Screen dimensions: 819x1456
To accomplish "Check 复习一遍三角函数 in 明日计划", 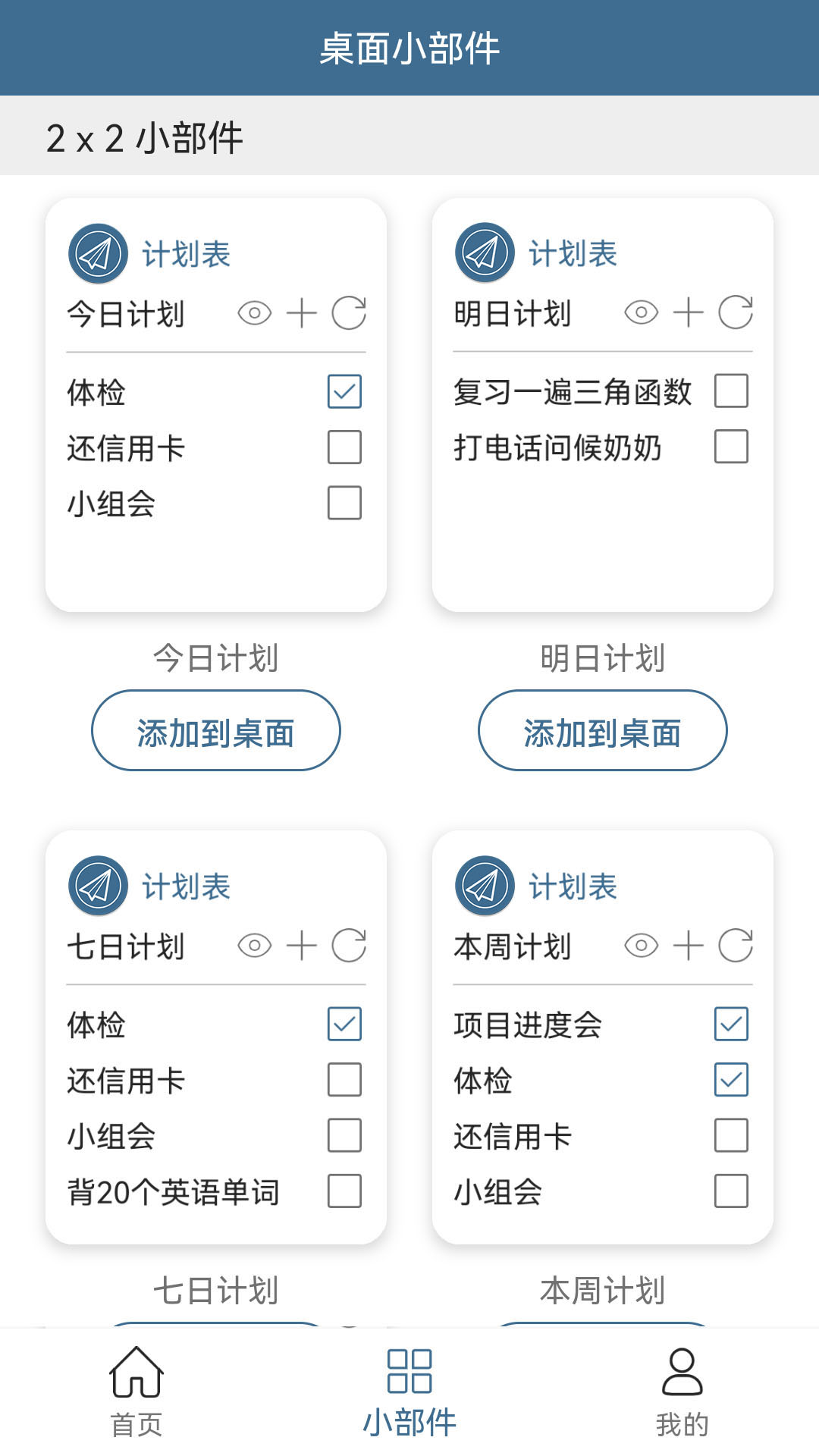I will (730, 391).
